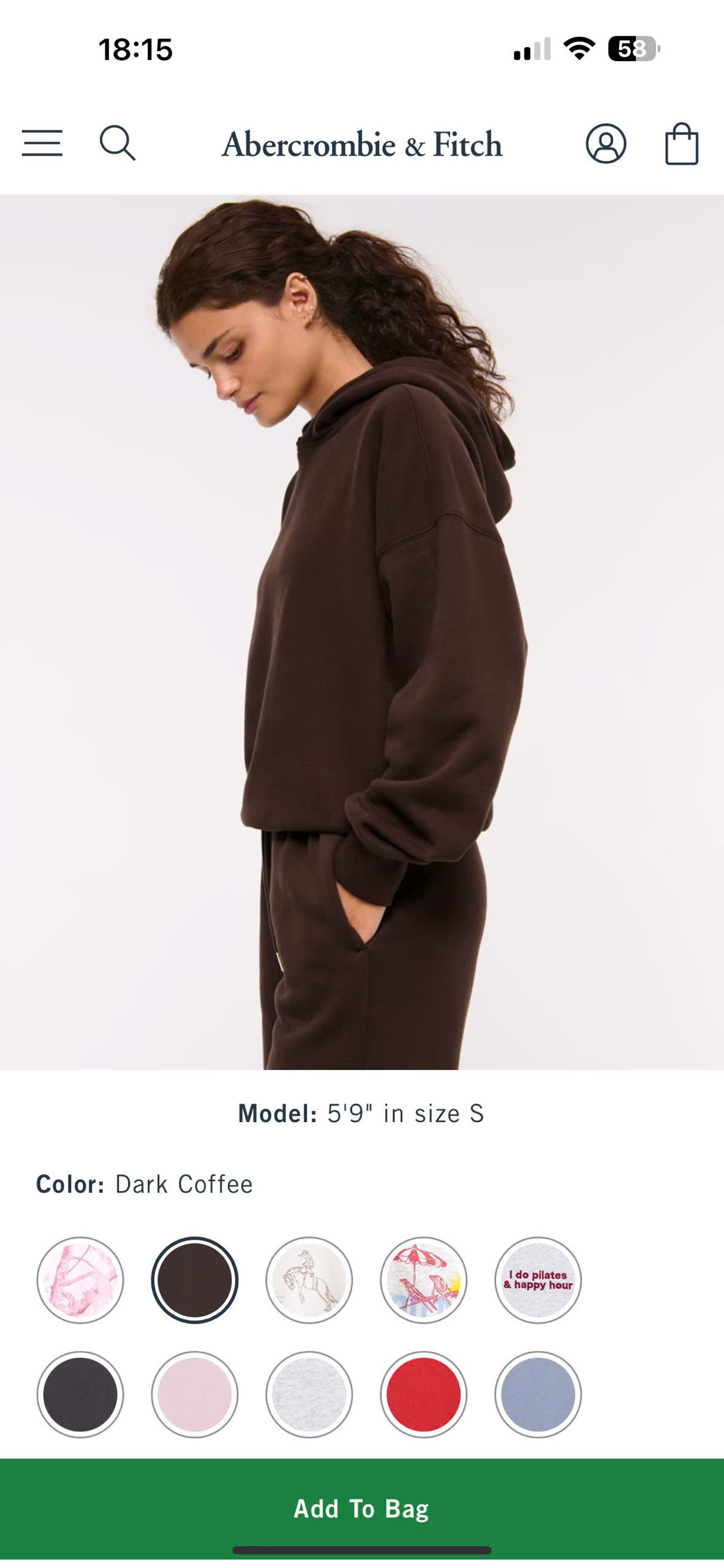Select the pink marble pattern swatch
Image resolution: width=724 pixels, height=1568 pixels.
pos(80,1280)
